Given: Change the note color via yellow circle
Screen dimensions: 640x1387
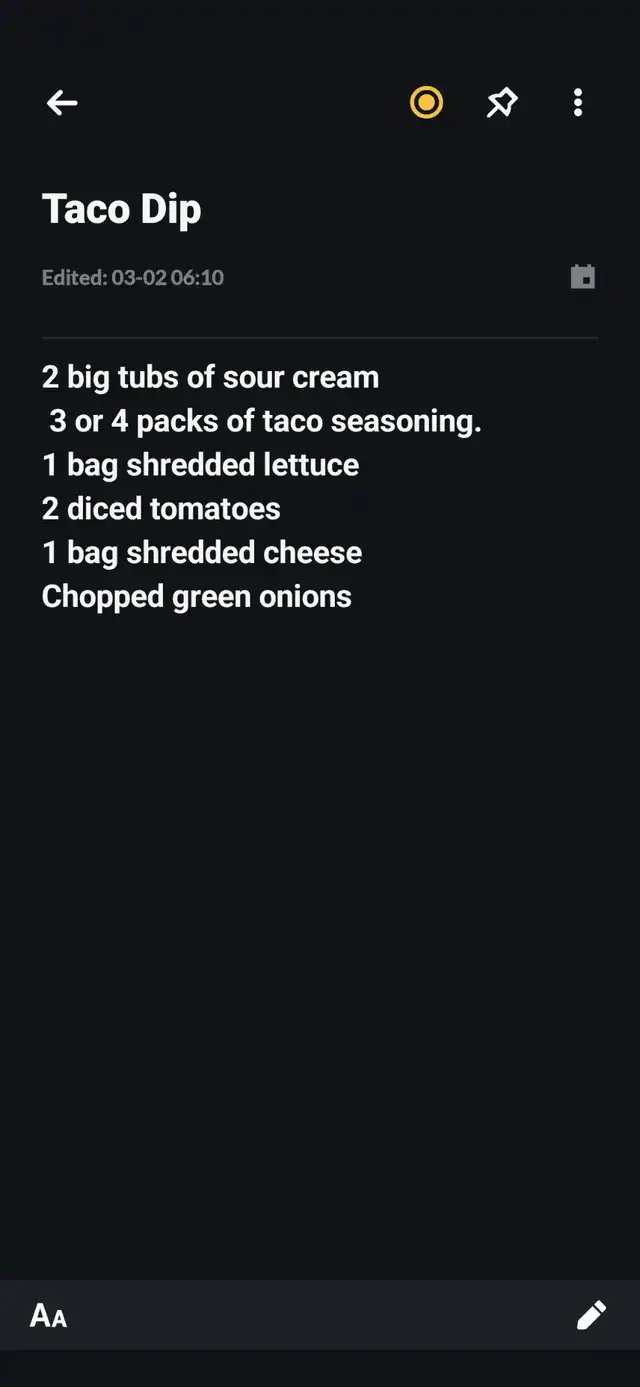Looking at the screenshot, I should point(426,102).
